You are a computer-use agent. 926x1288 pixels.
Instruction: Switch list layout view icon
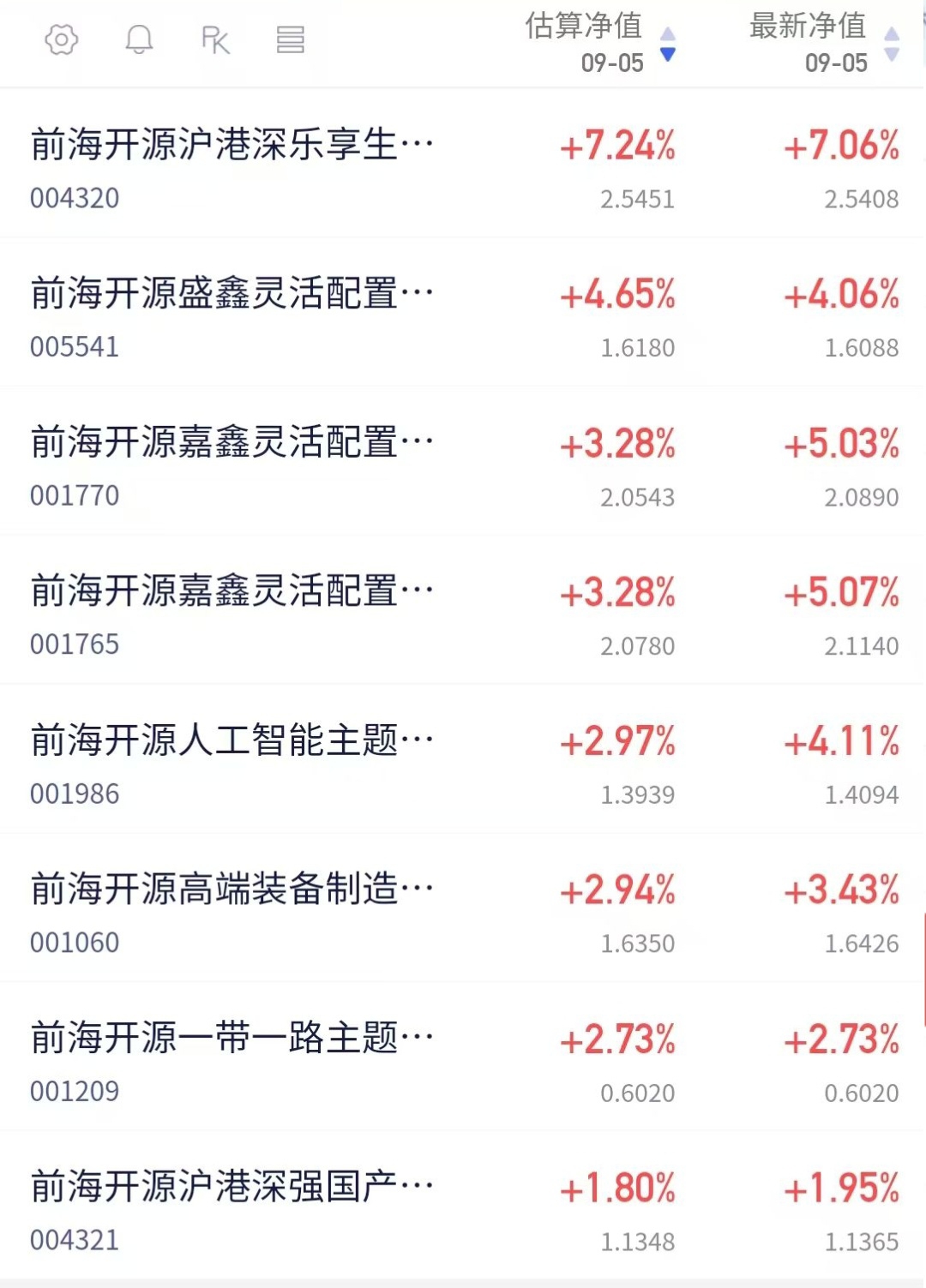291,39
